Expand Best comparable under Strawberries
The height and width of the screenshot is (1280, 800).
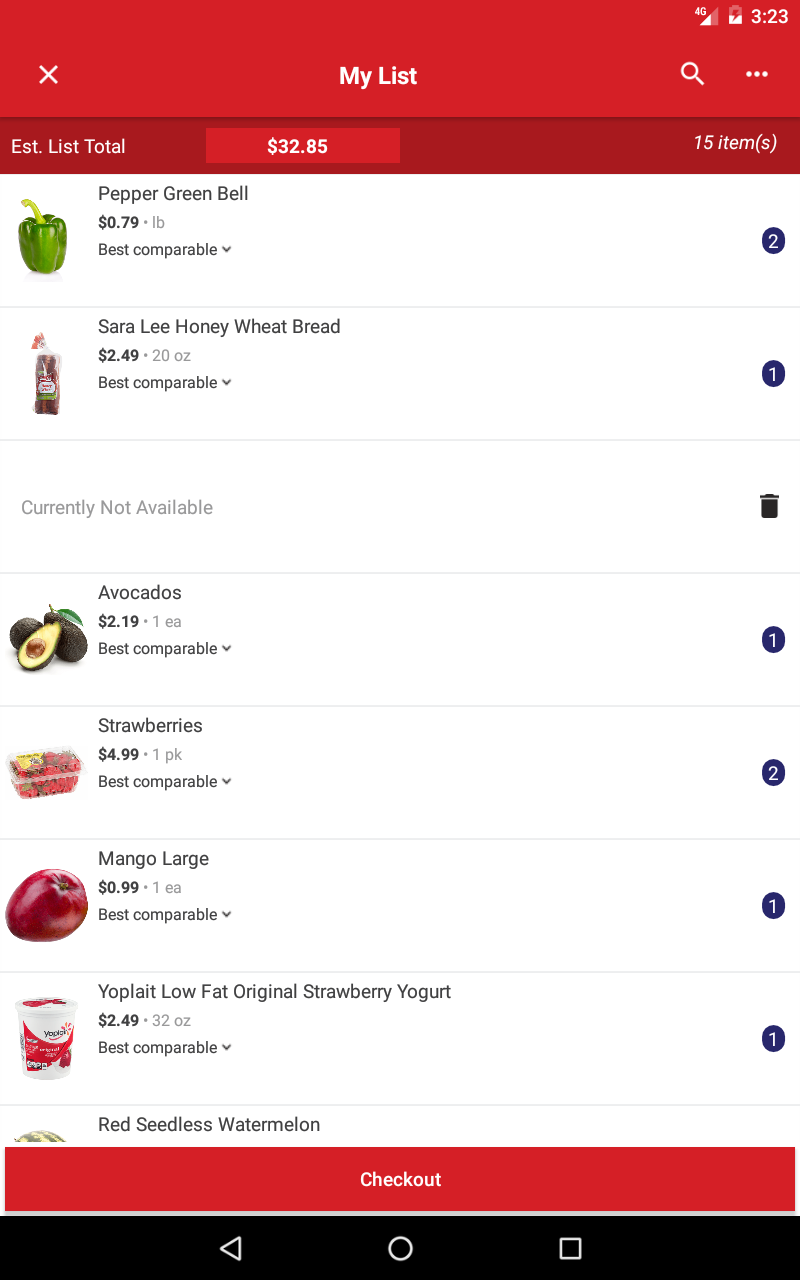pyautogui.click(x=165, y=782)
